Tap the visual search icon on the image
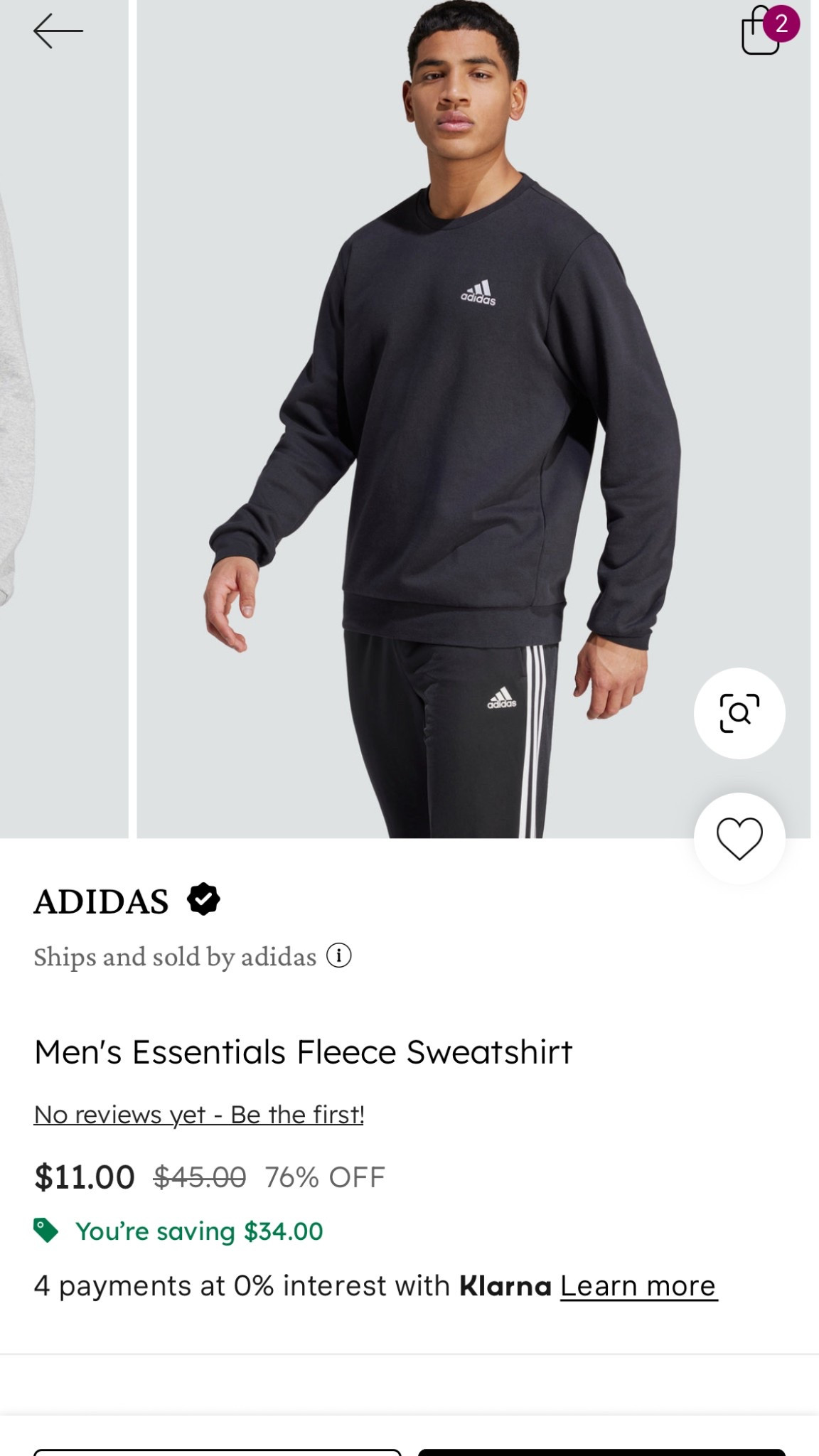Screen dimensions: 819x1456 click(x=739, y=713)
